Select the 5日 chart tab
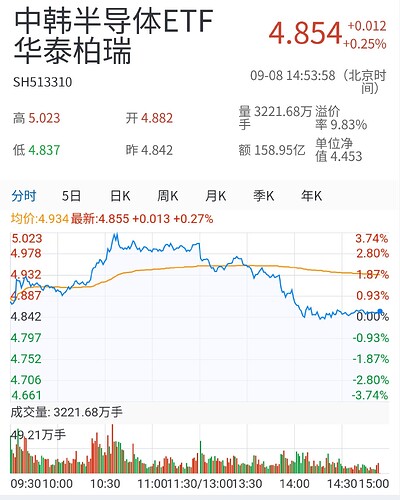The height and width of the screenshot is (500, 400). coord(71,196)
